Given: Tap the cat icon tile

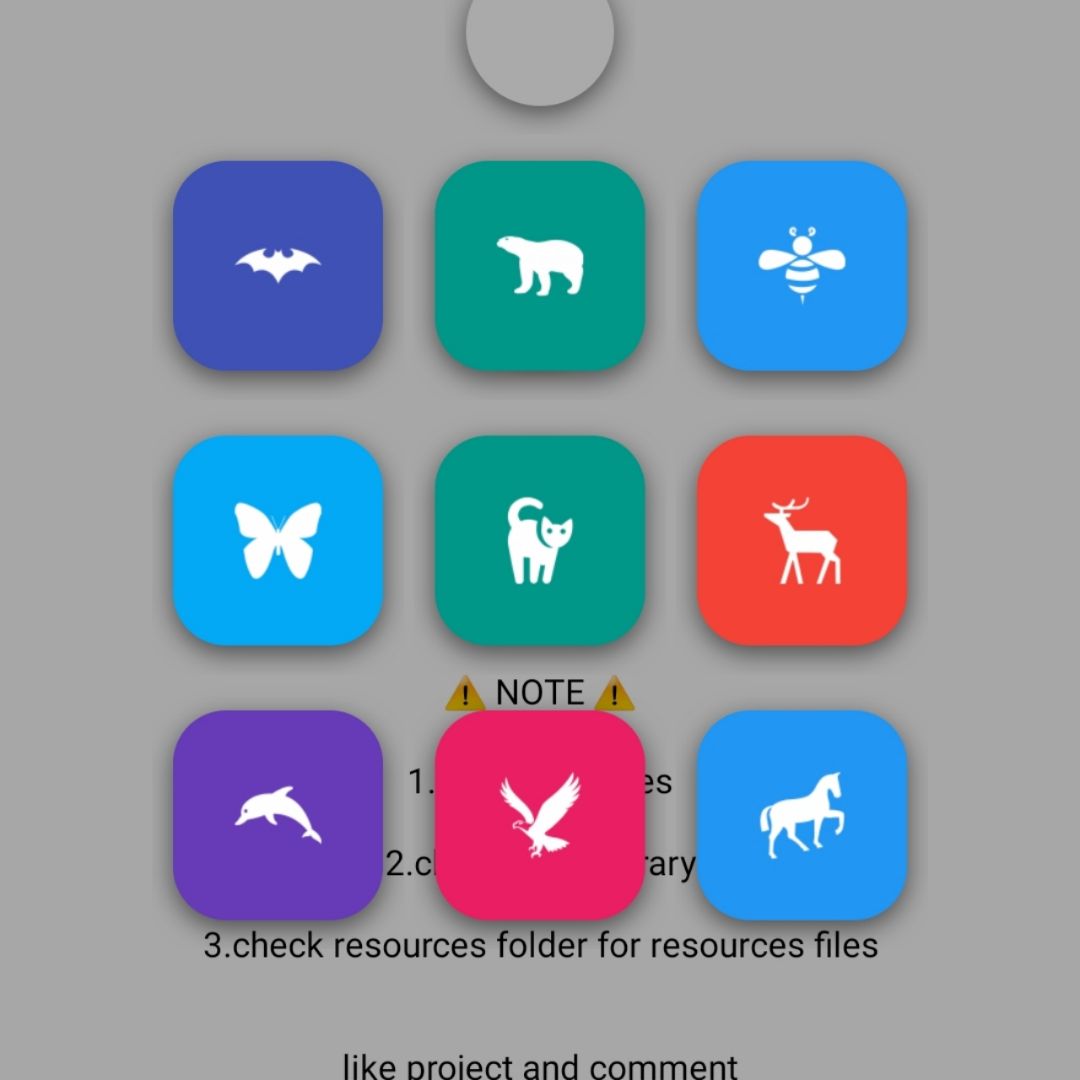Looking at the screenshot, I should [x=540, y=540].
